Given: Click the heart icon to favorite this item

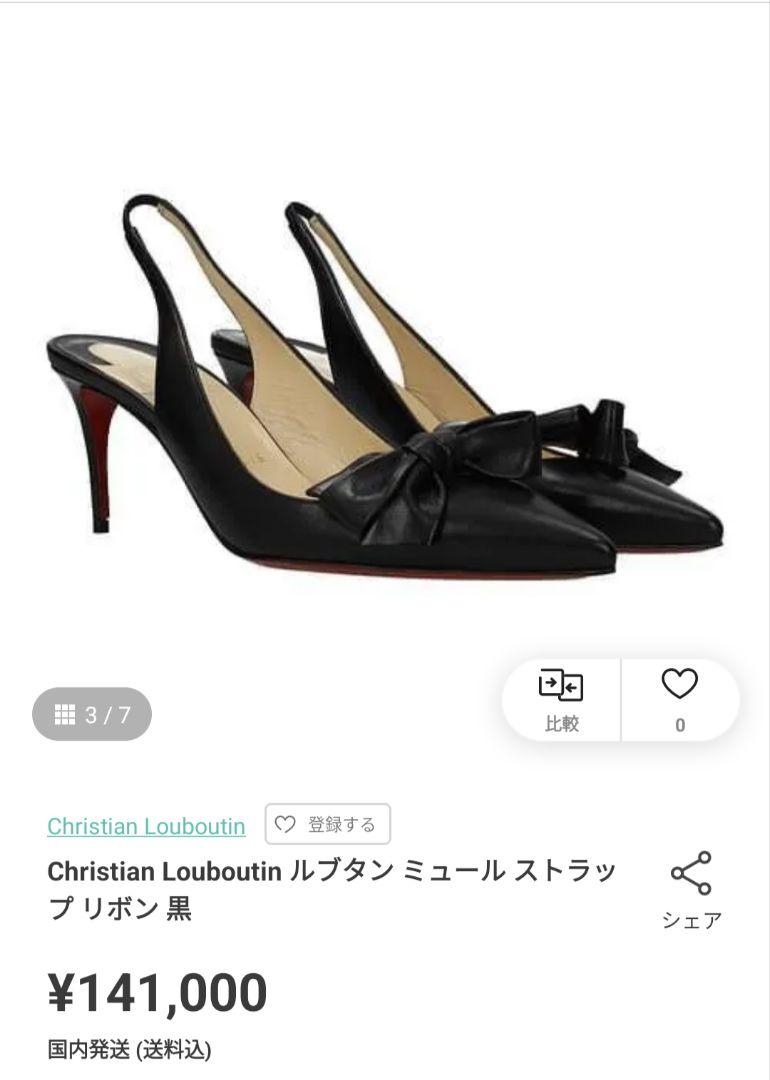Looking at the screenshot, I should (x=681, y=686).
